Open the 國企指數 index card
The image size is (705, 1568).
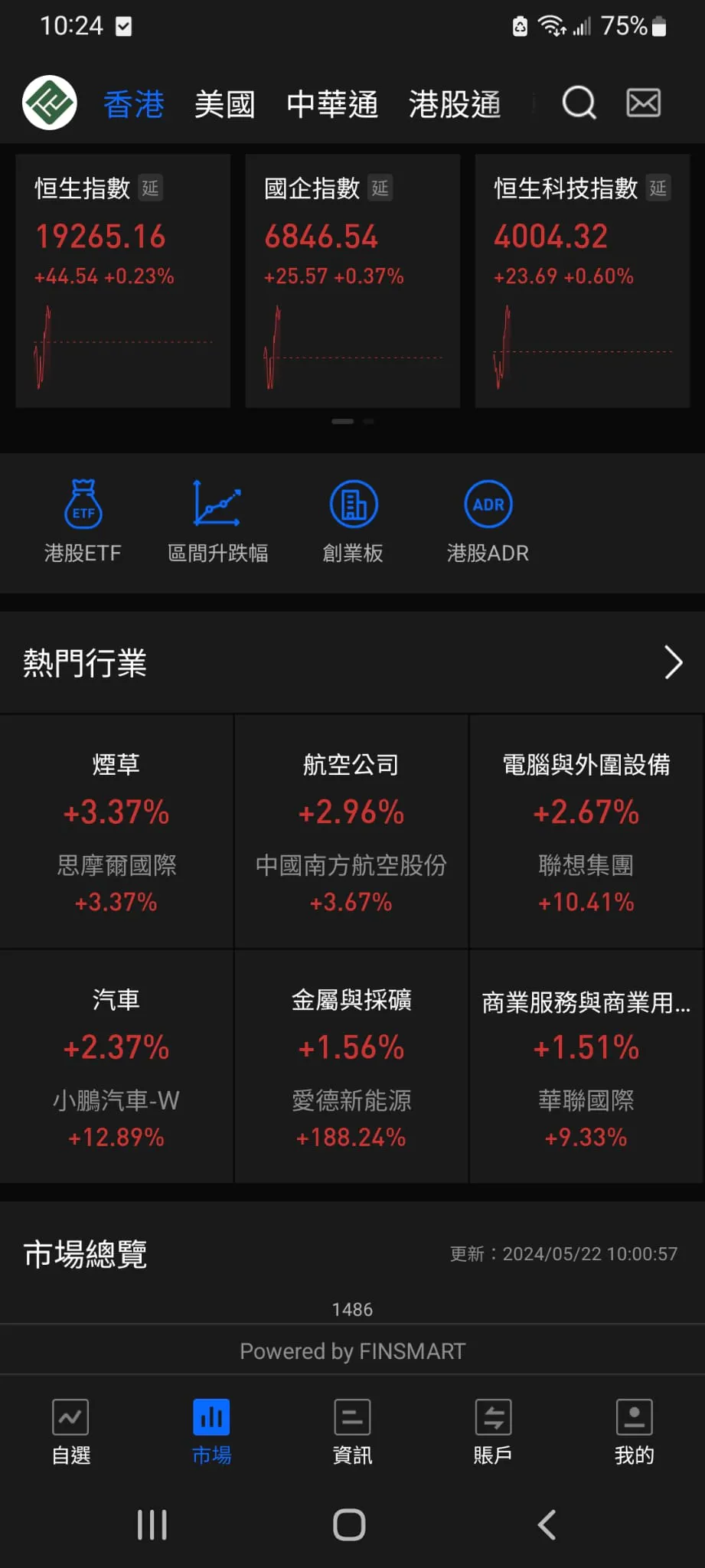point(352,280)
